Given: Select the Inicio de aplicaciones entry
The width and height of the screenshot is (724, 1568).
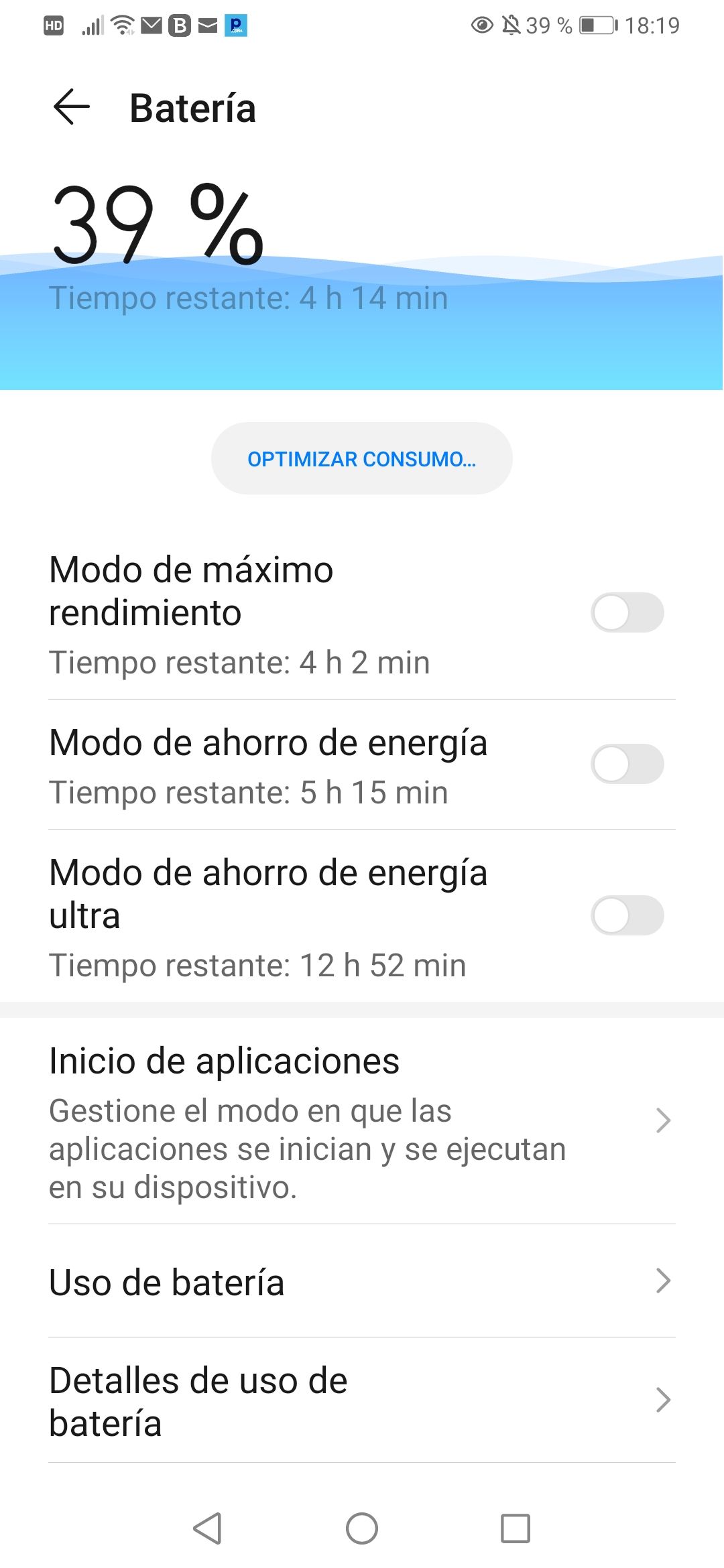Looking at the screenshot, I should (x=224, y=1059).
